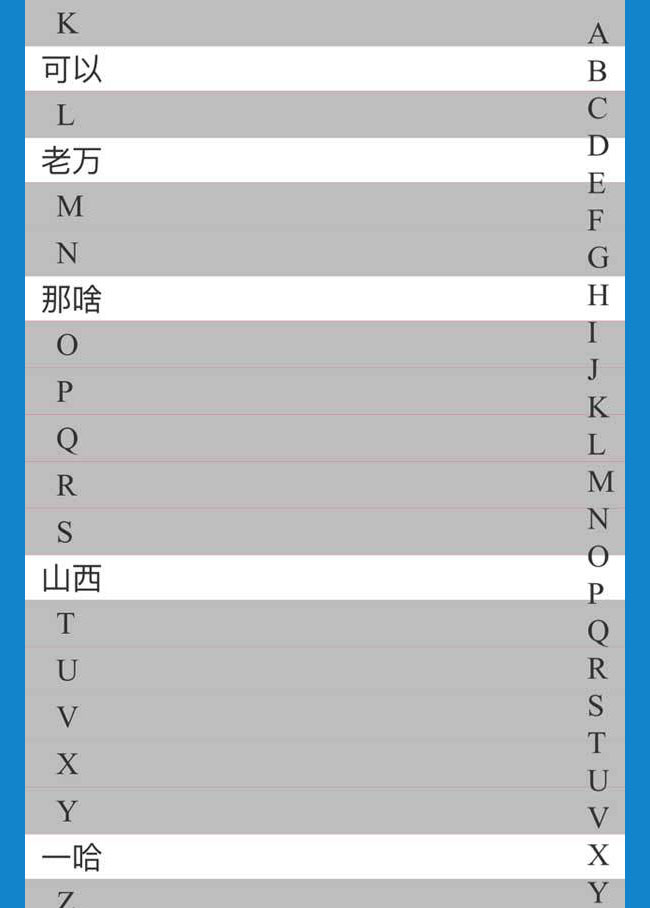650x908 pixels.
Task: Jump to B in the alphabet index
Action: click(x=598, y=71)
